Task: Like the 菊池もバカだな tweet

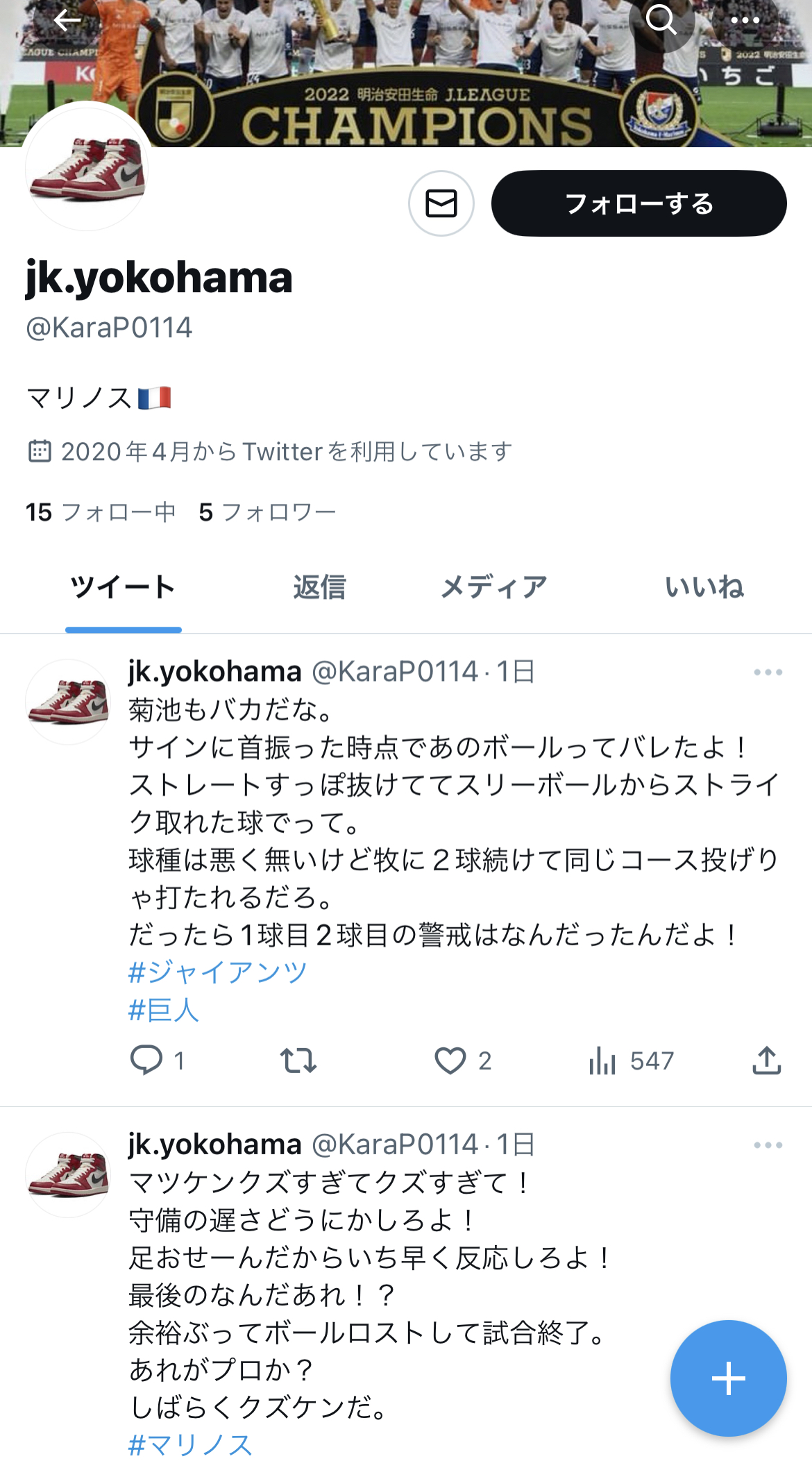Action: [x=450, y=1061]
